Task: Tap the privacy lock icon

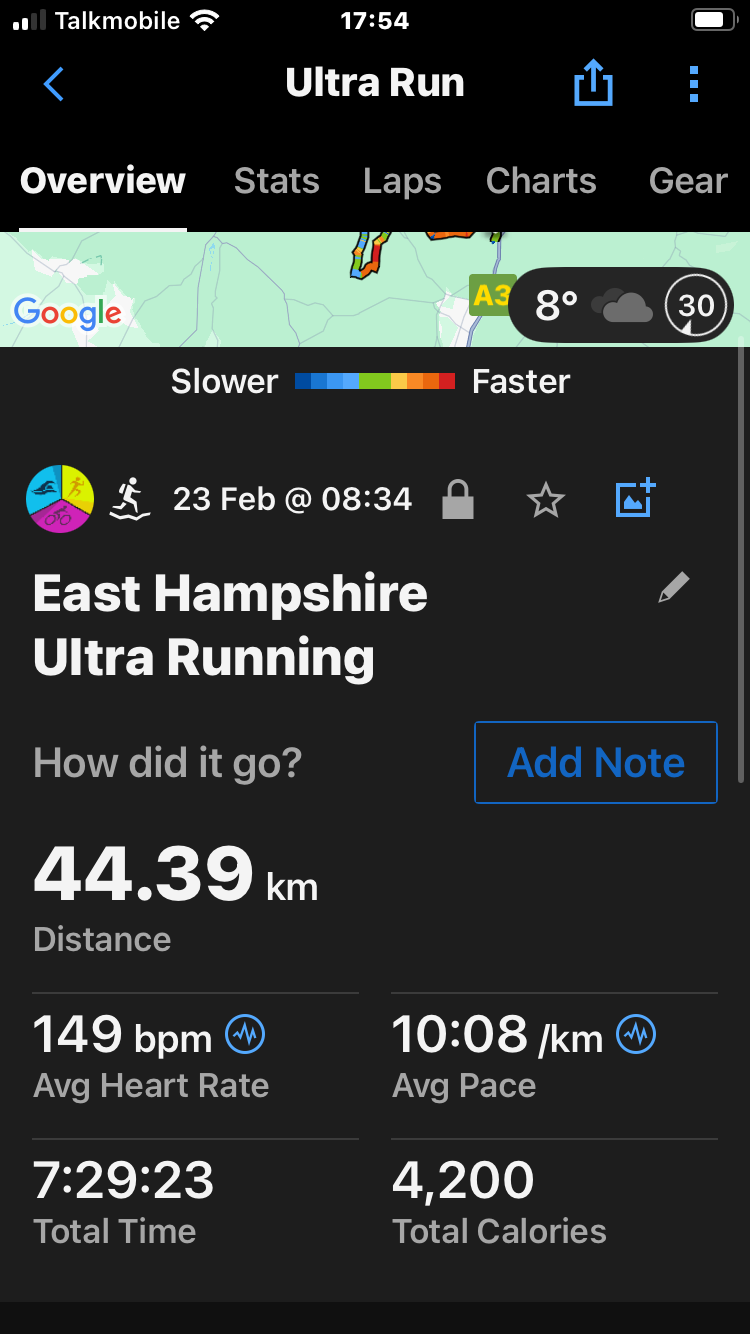Action: tap(457, 499)
